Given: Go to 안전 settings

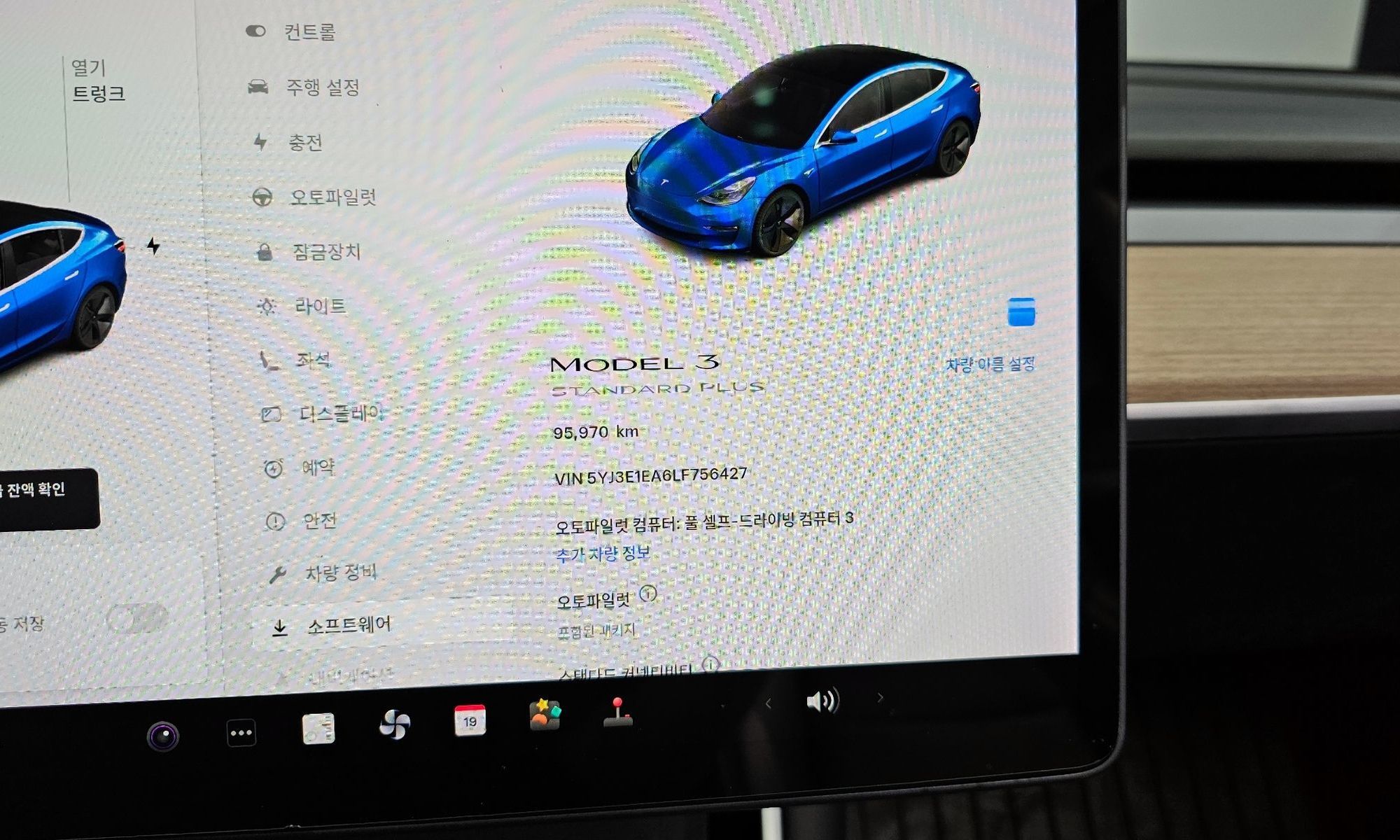Looking at the screenshot, I should 319,521.
